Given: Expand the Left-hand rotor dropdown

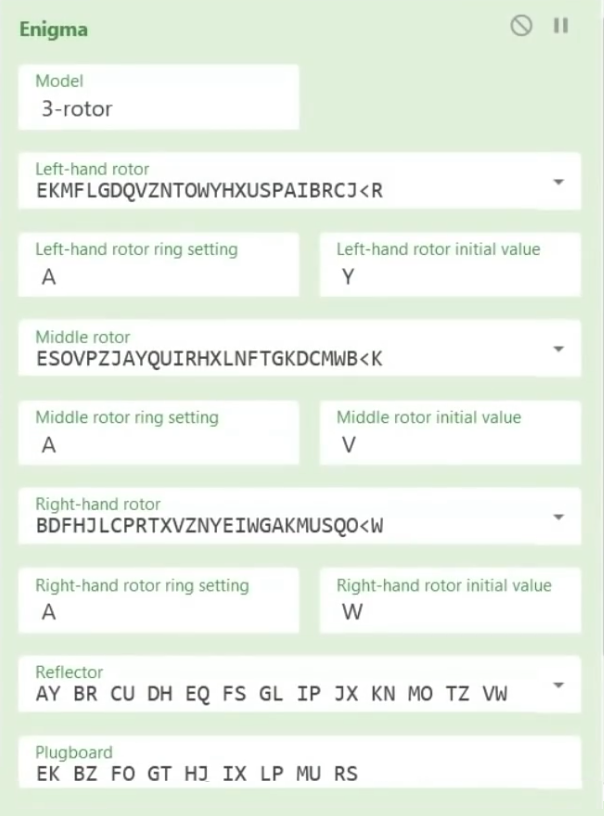Looking at the screenshot, I should [x=558, y=182].
